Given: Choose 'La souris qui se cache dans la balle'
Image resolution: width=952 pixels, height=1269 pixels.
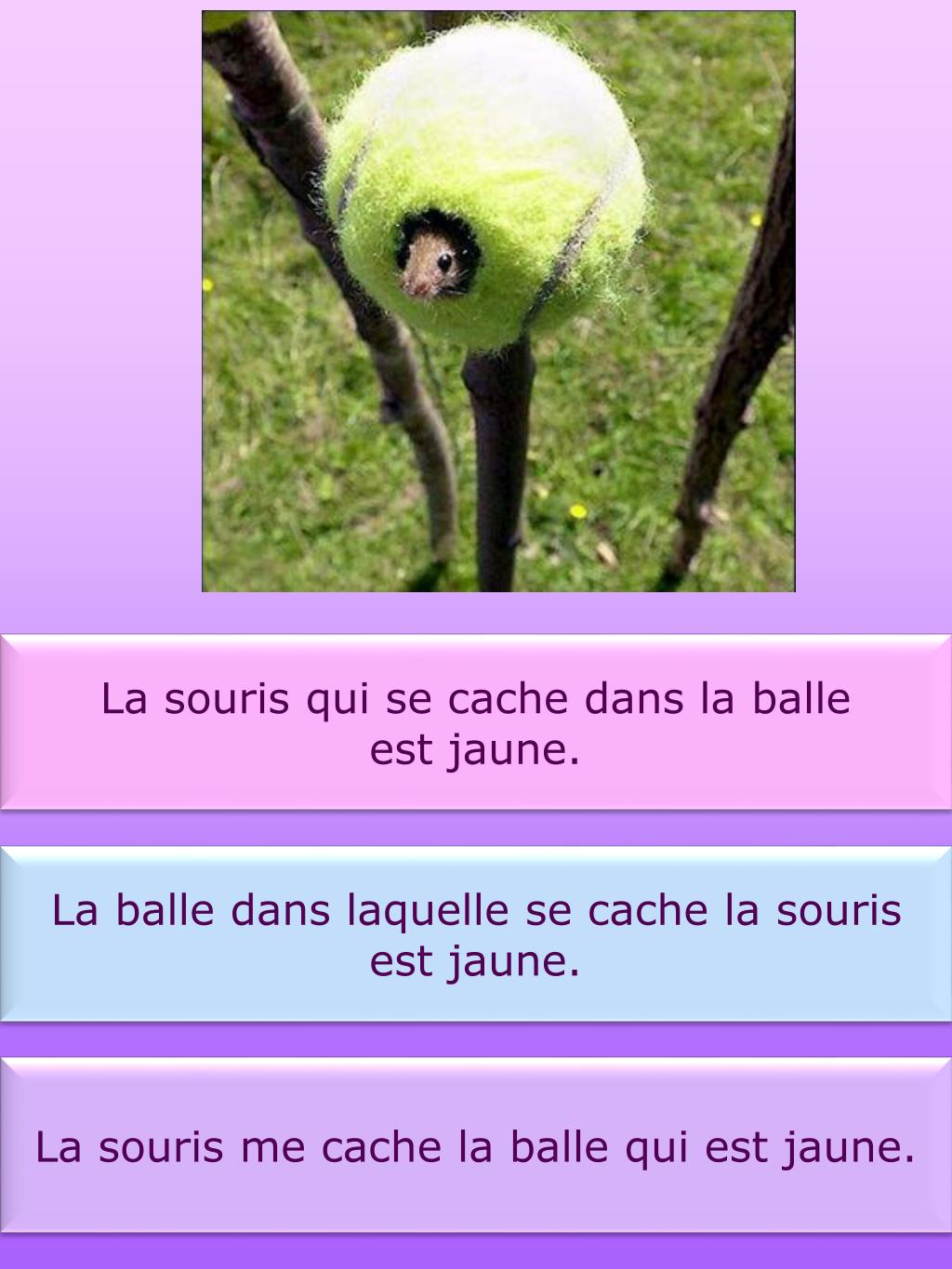Looking at the screenshot, I should click(x=475, y=722).
